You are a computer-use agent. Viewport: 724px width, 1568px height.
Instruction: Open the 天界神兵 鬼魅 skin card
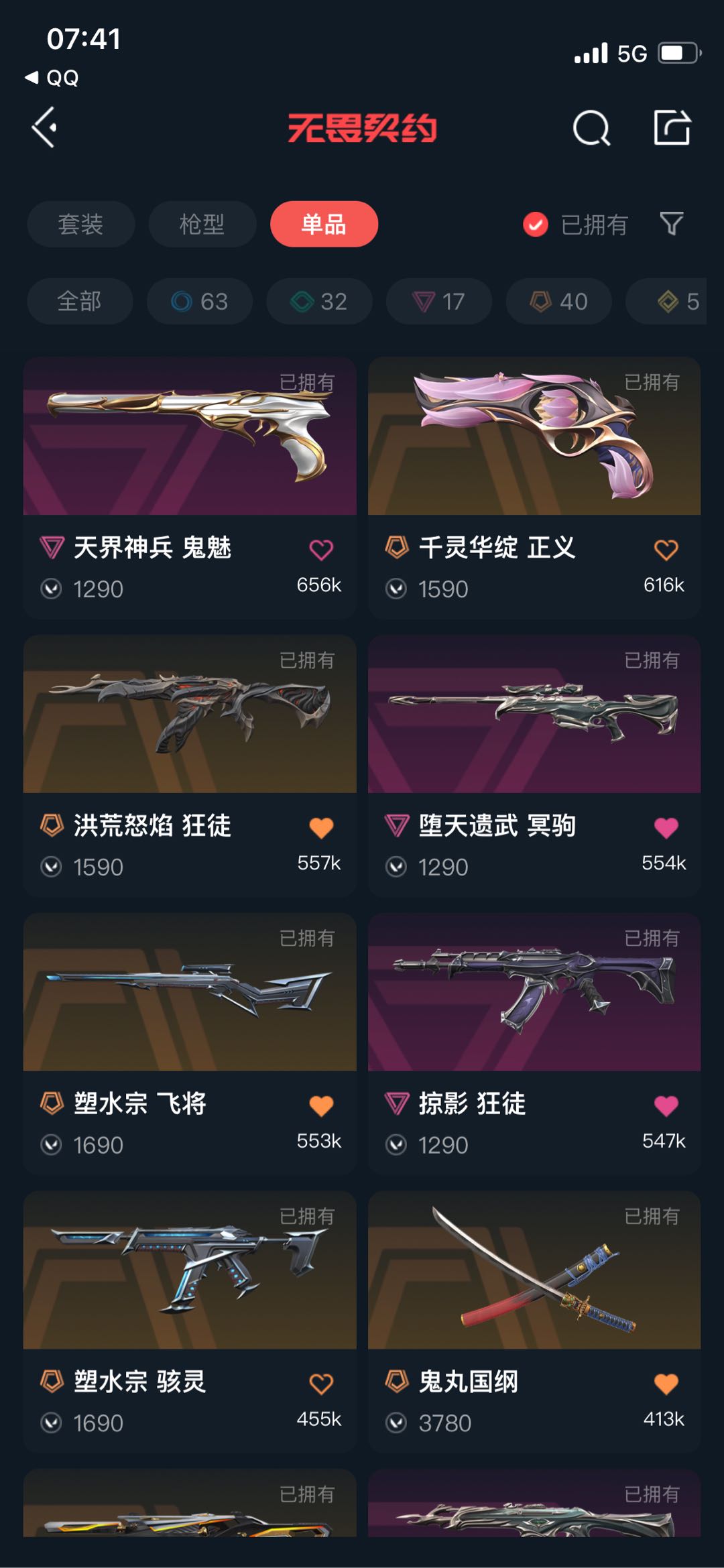click(x=190, y=487)
